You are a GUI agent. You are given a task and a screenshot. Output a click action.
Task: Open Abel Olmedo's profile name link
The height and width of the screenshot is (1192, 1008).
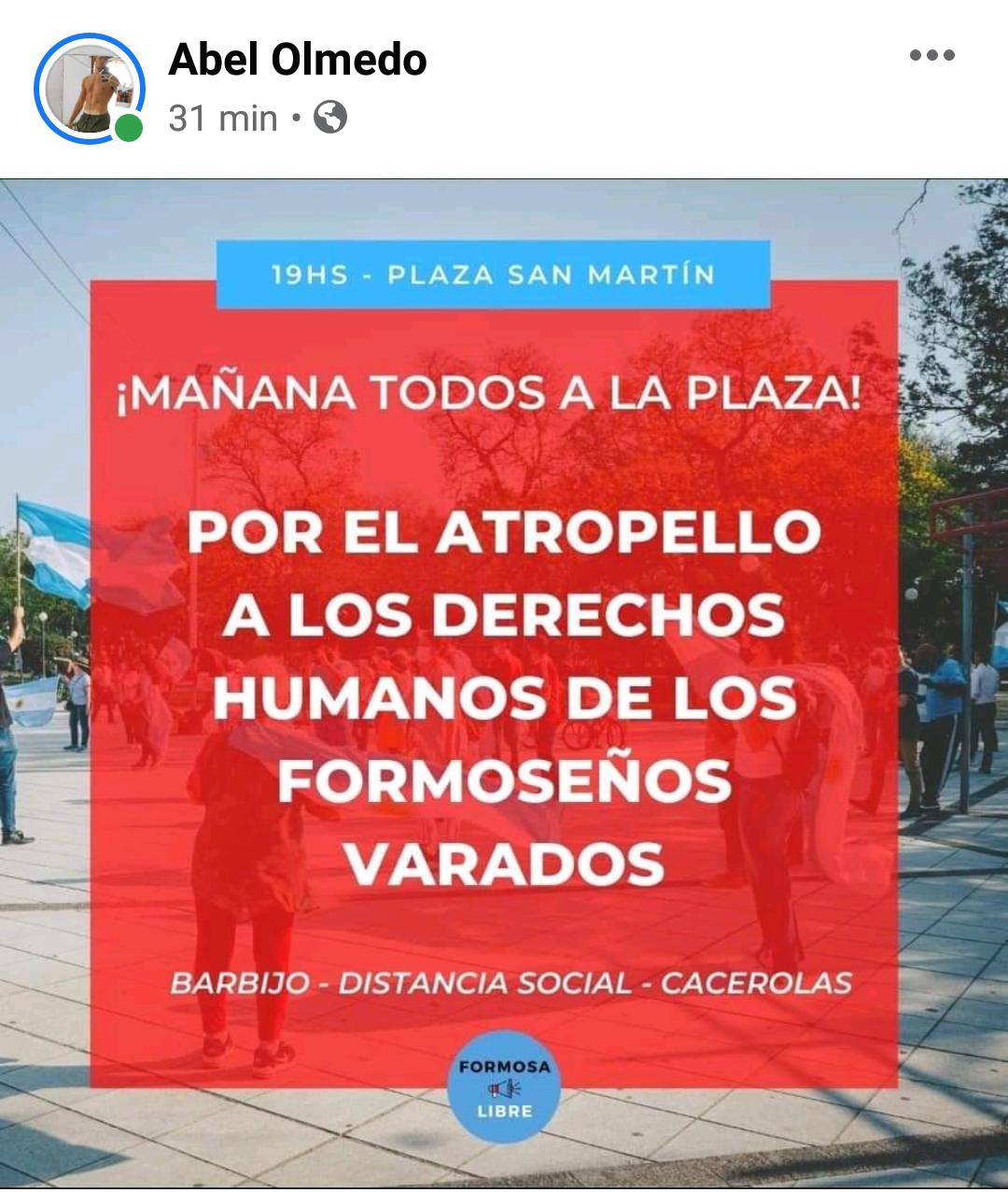tap(298, 61)
